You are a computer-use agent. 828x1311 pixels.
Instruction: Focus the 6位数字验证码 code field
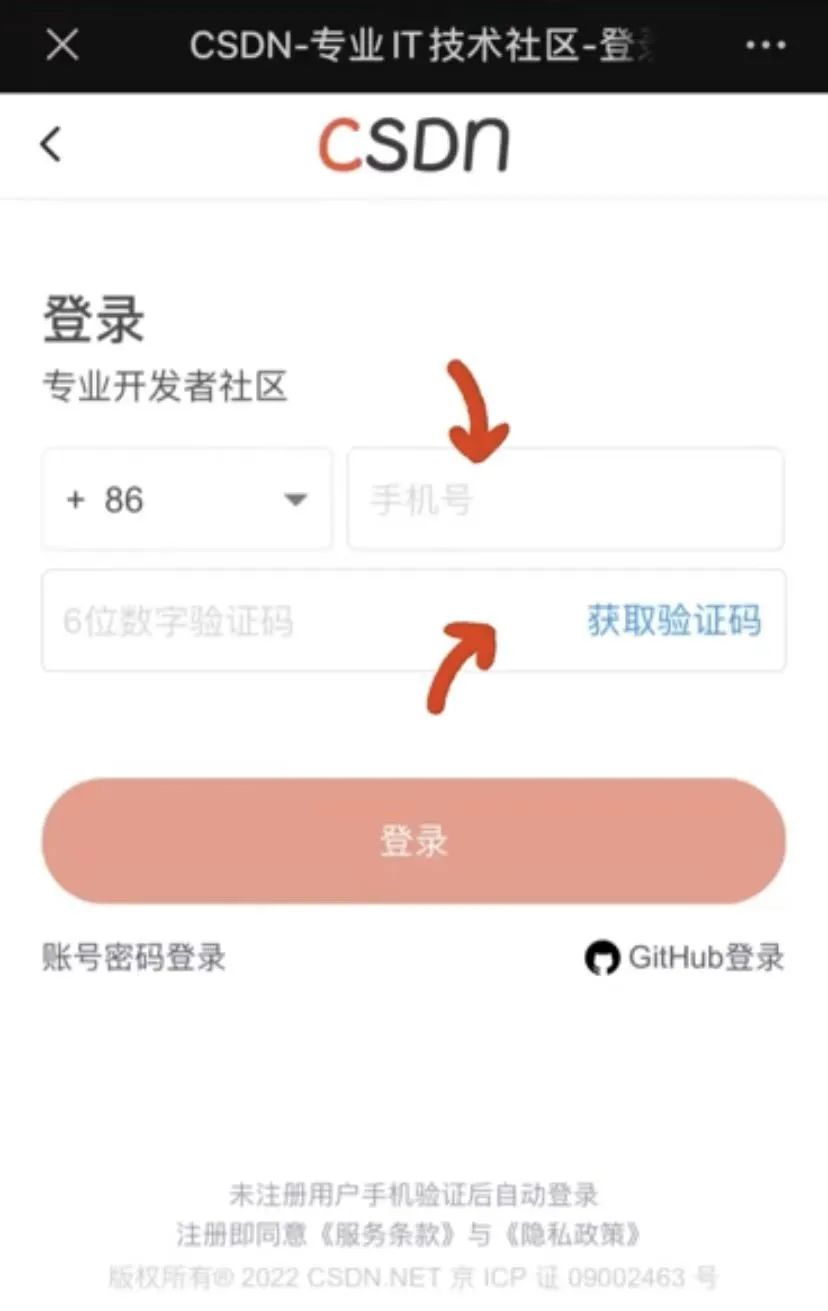(x=300, y=621)
